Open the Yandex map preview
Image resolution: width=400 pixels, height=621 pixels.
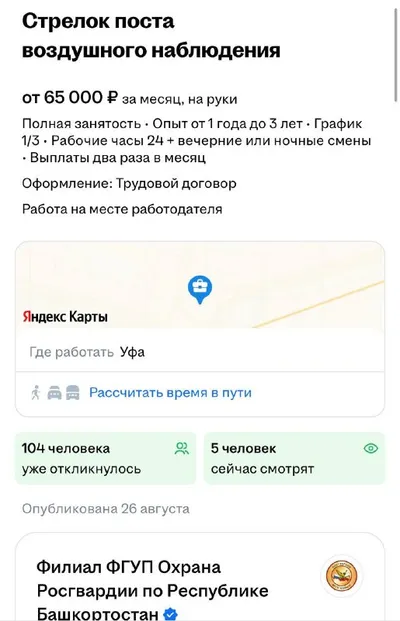click(200, 285)
